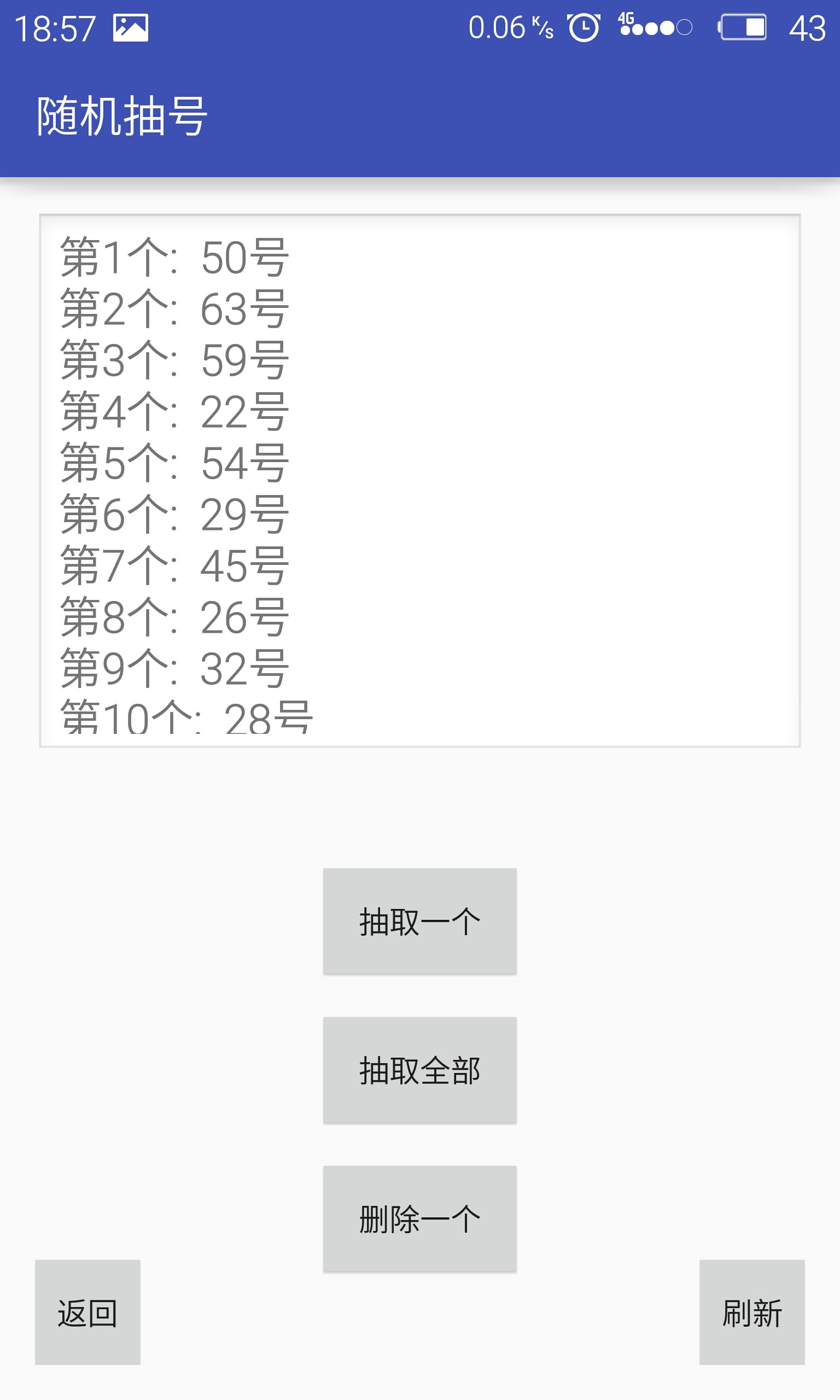Select the entry 第7个: 45号
840x1400 pixels.
(x=176, y=563)
